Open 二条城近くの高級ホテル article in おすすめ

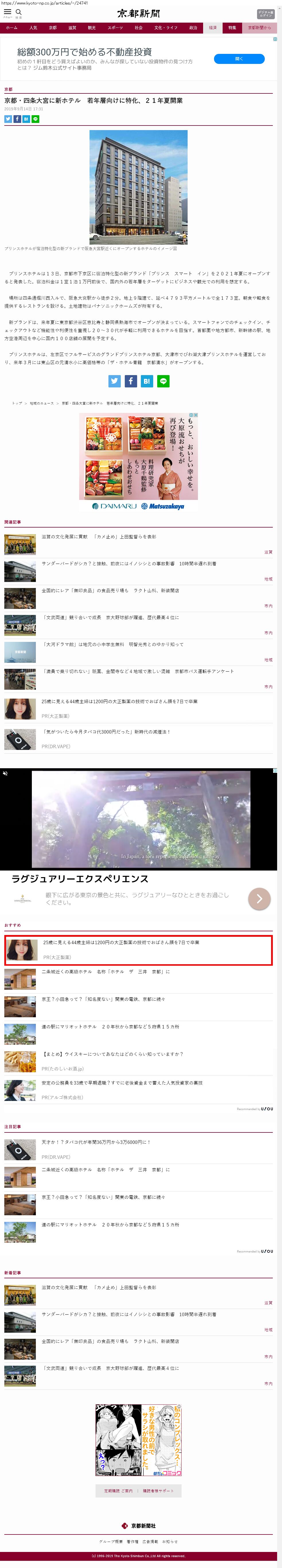click(x=105, y=971)
